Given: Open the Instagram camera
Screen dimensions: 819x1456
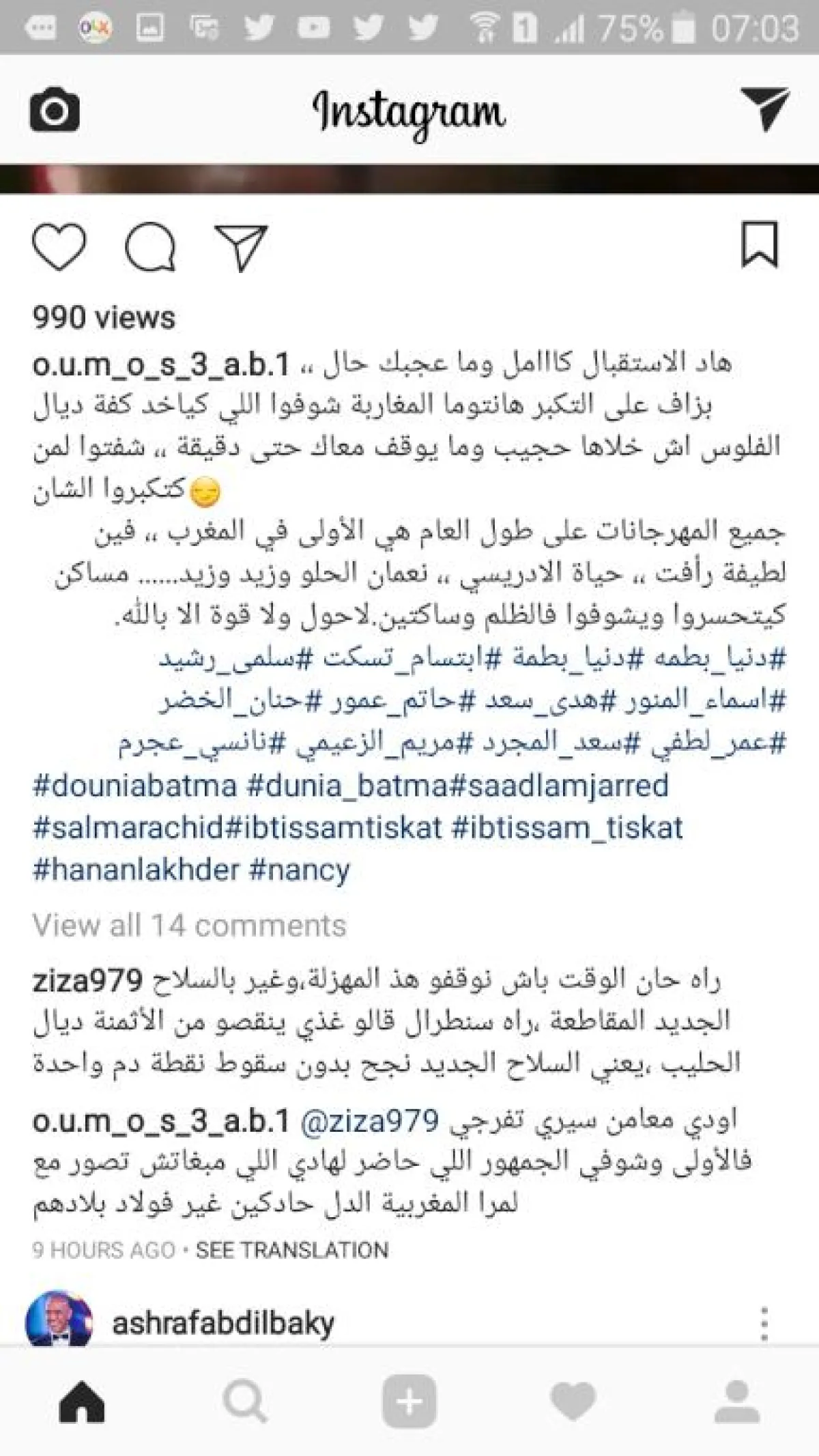Looking at the screenshot, I should pyautogui.click(x=55, y=110).
